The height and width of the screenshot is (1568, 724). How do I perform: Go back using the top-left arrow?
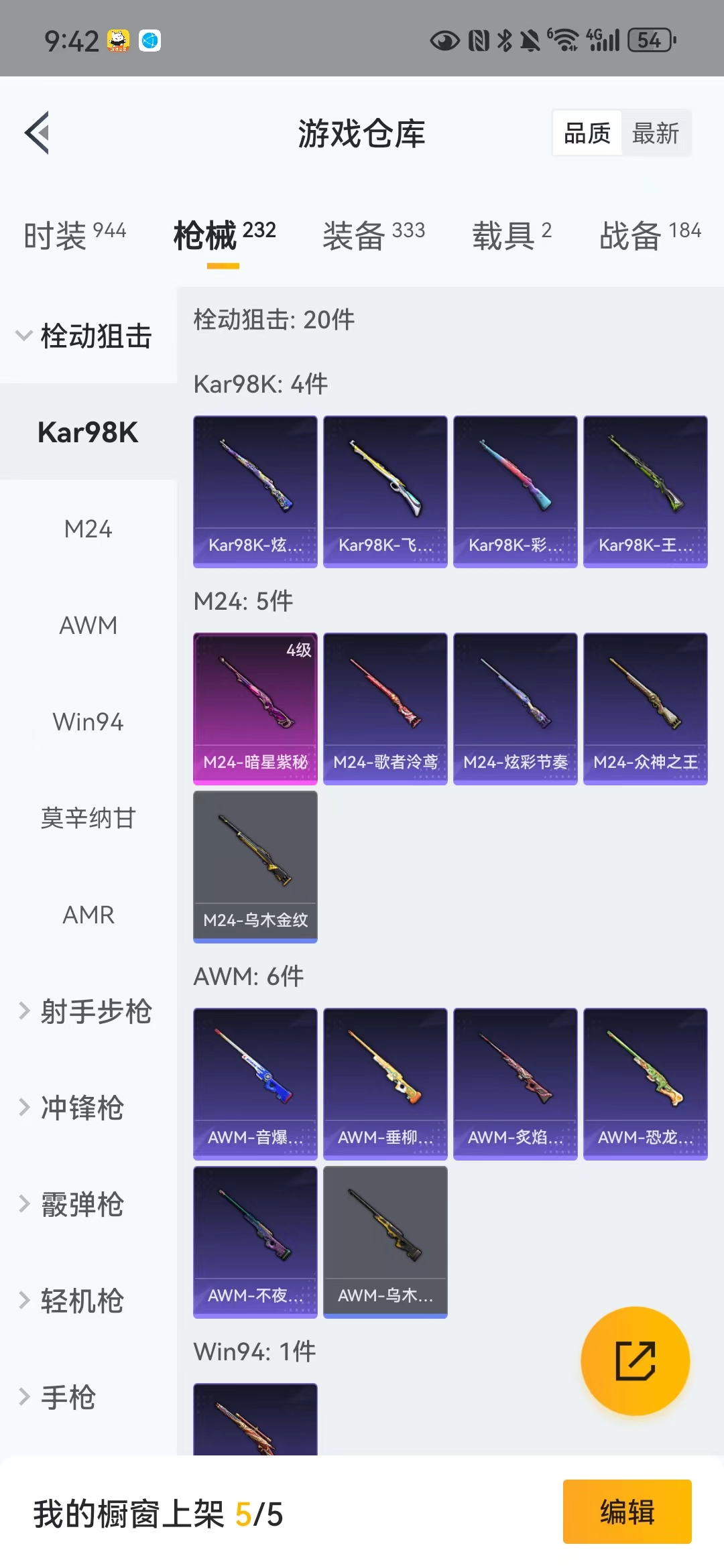pyautogui.click(x=38, y=133)
